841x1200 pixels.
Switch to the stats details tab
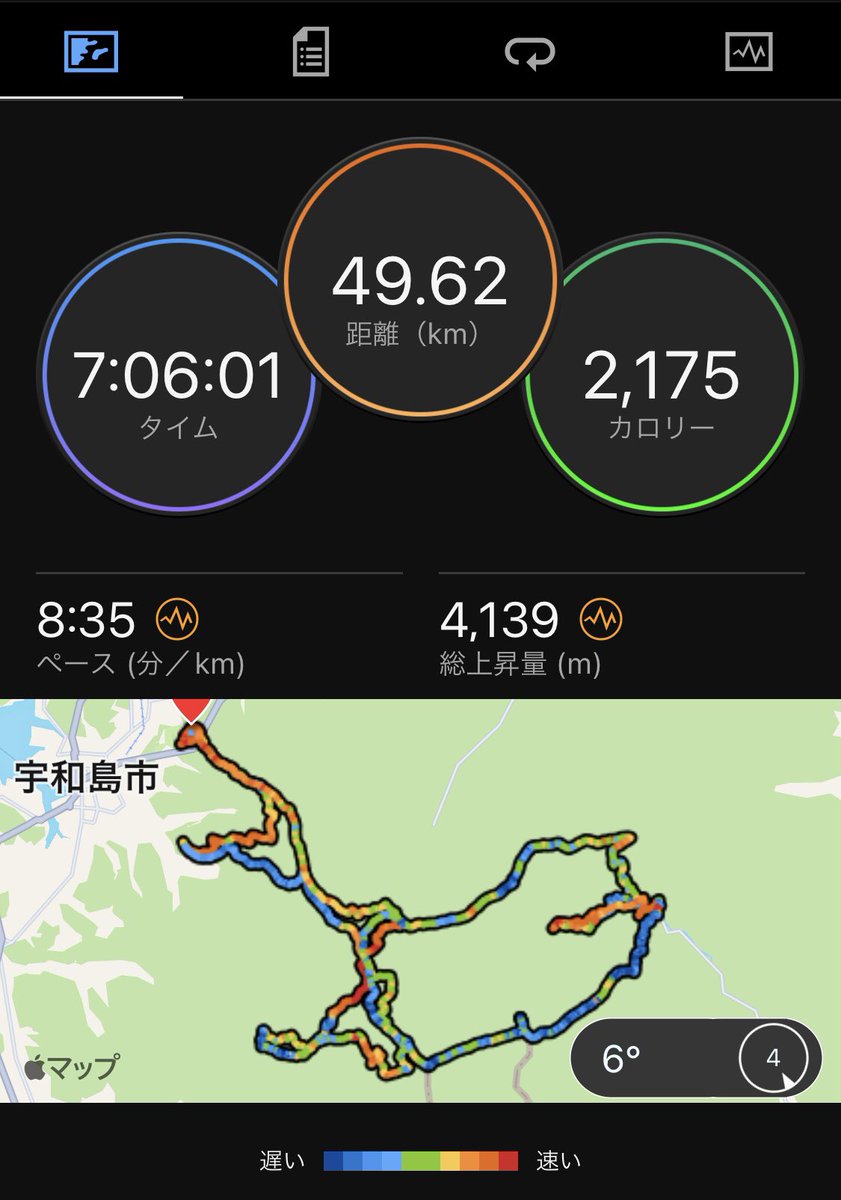pyautogui.click(x=311, y=50)
